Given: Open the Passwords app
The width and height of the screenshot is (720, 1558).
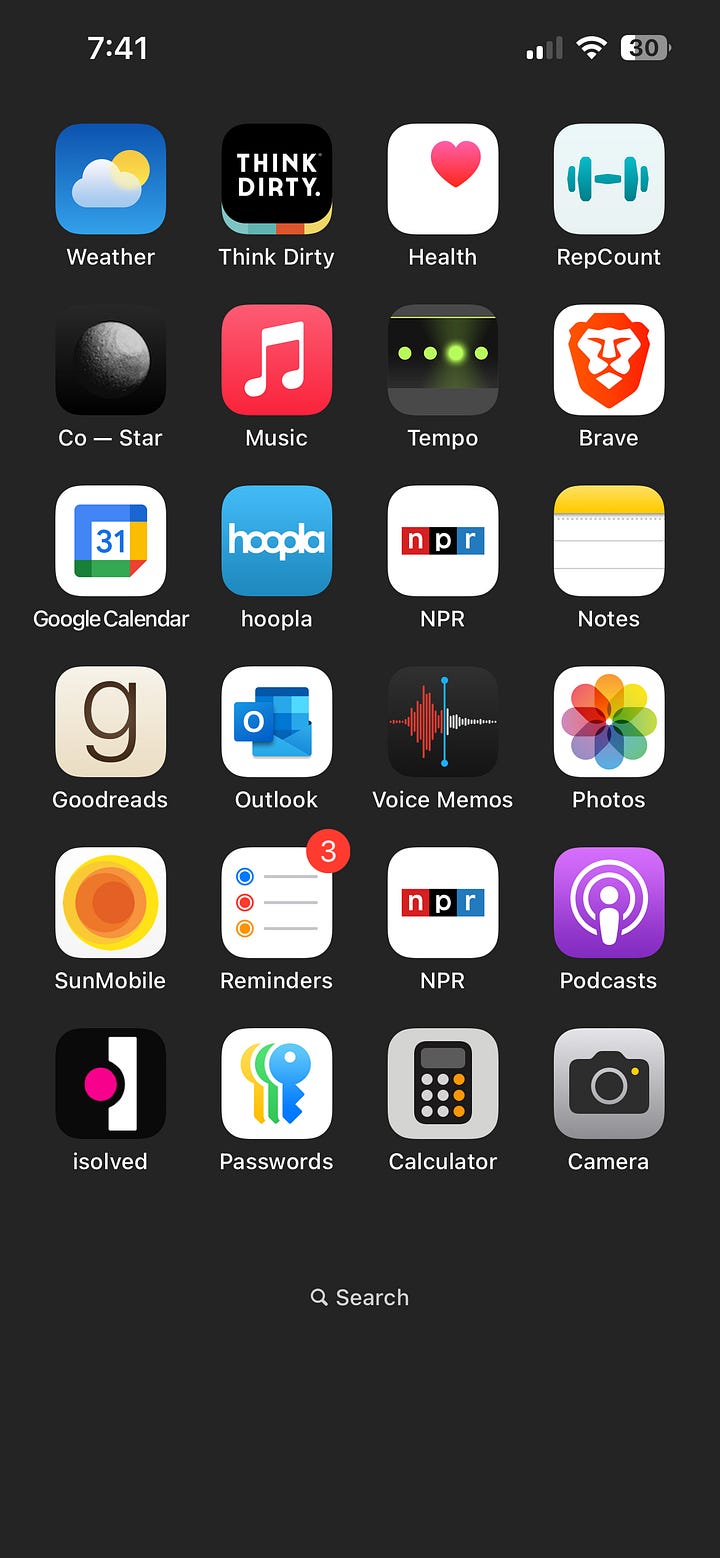Looking at the screenshot, I should tap(276, 1084).
